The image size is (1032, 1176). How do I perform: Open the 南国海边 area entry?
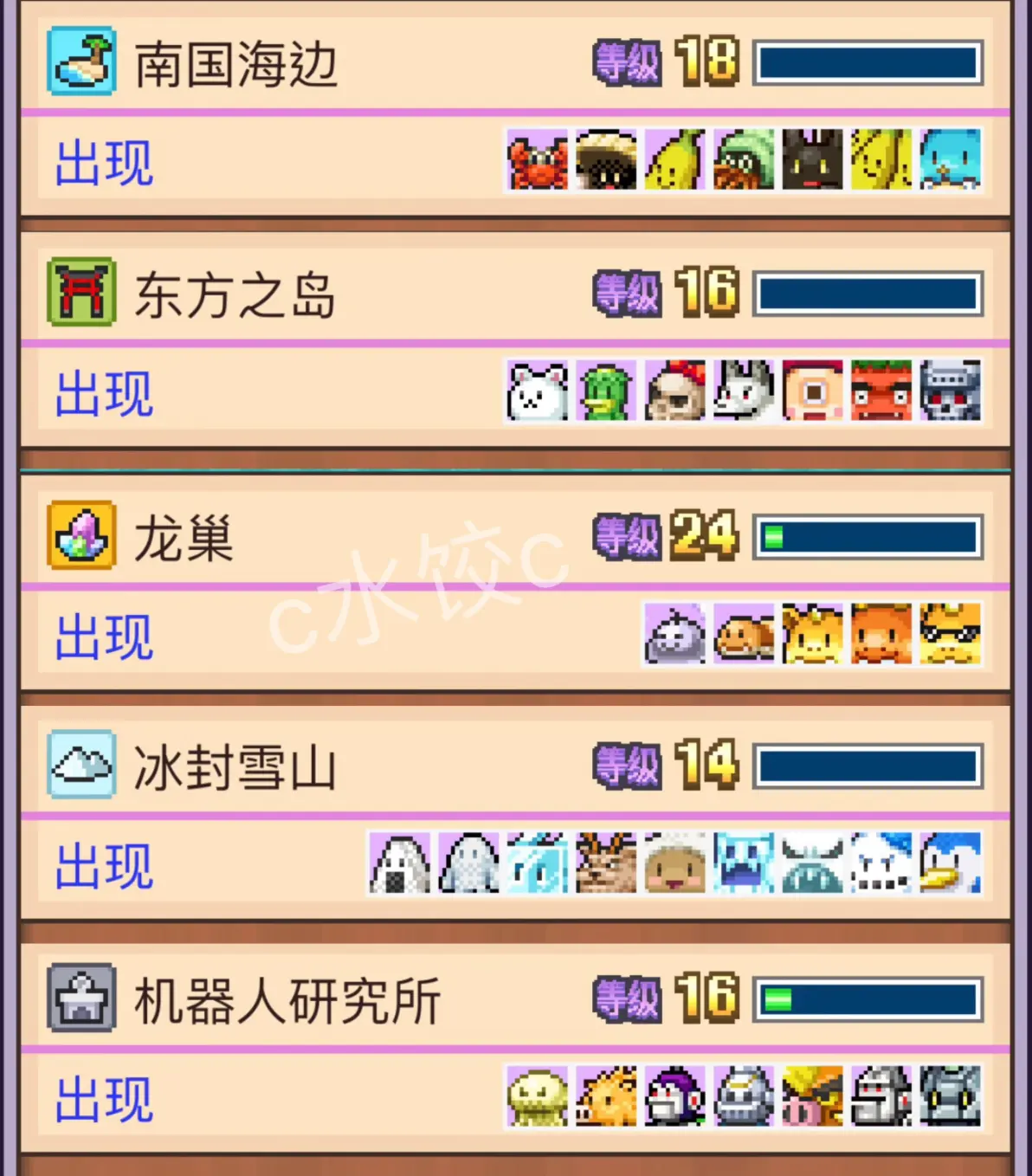[235, 64]
